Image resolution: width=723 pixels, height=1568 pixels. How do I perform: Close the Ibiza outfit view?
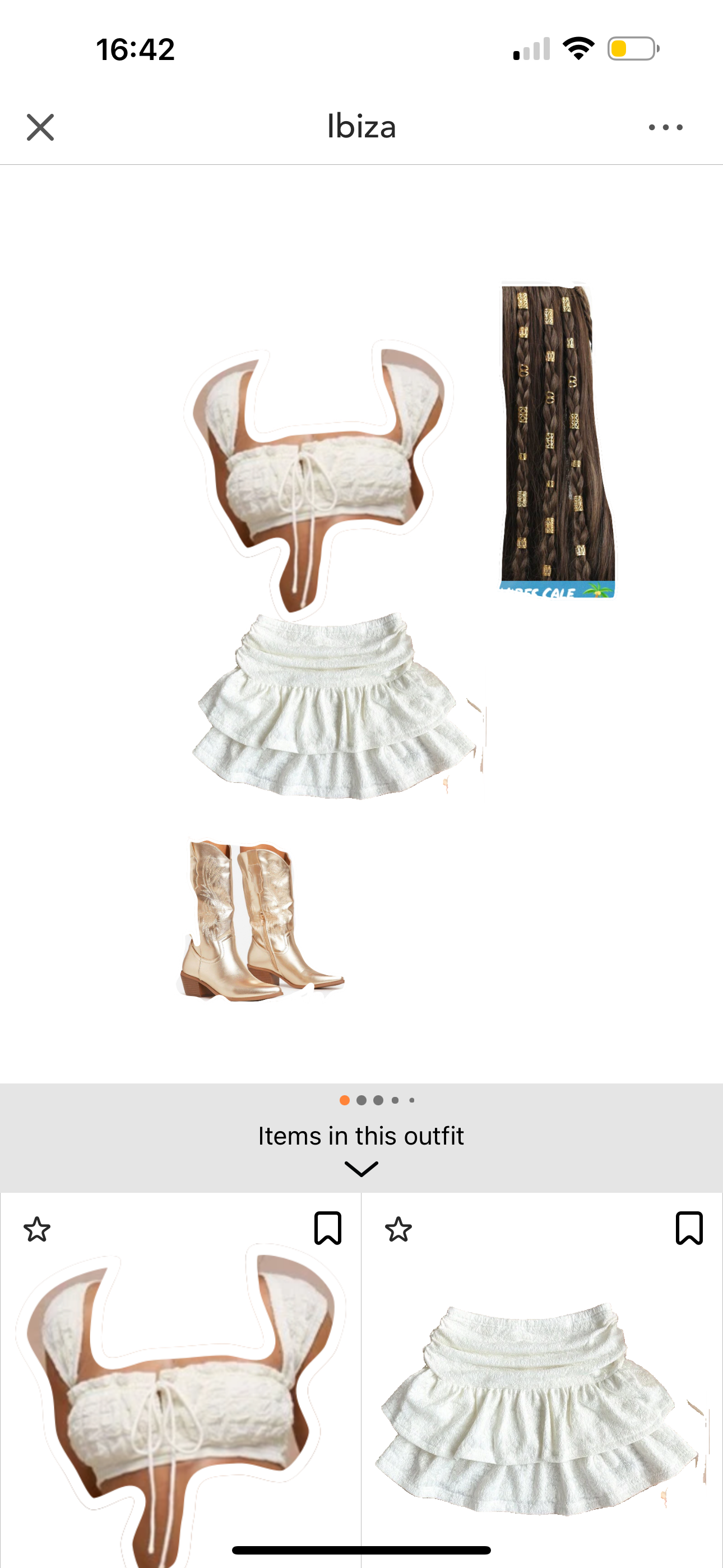pyautogui.click(x=40, y=127)
